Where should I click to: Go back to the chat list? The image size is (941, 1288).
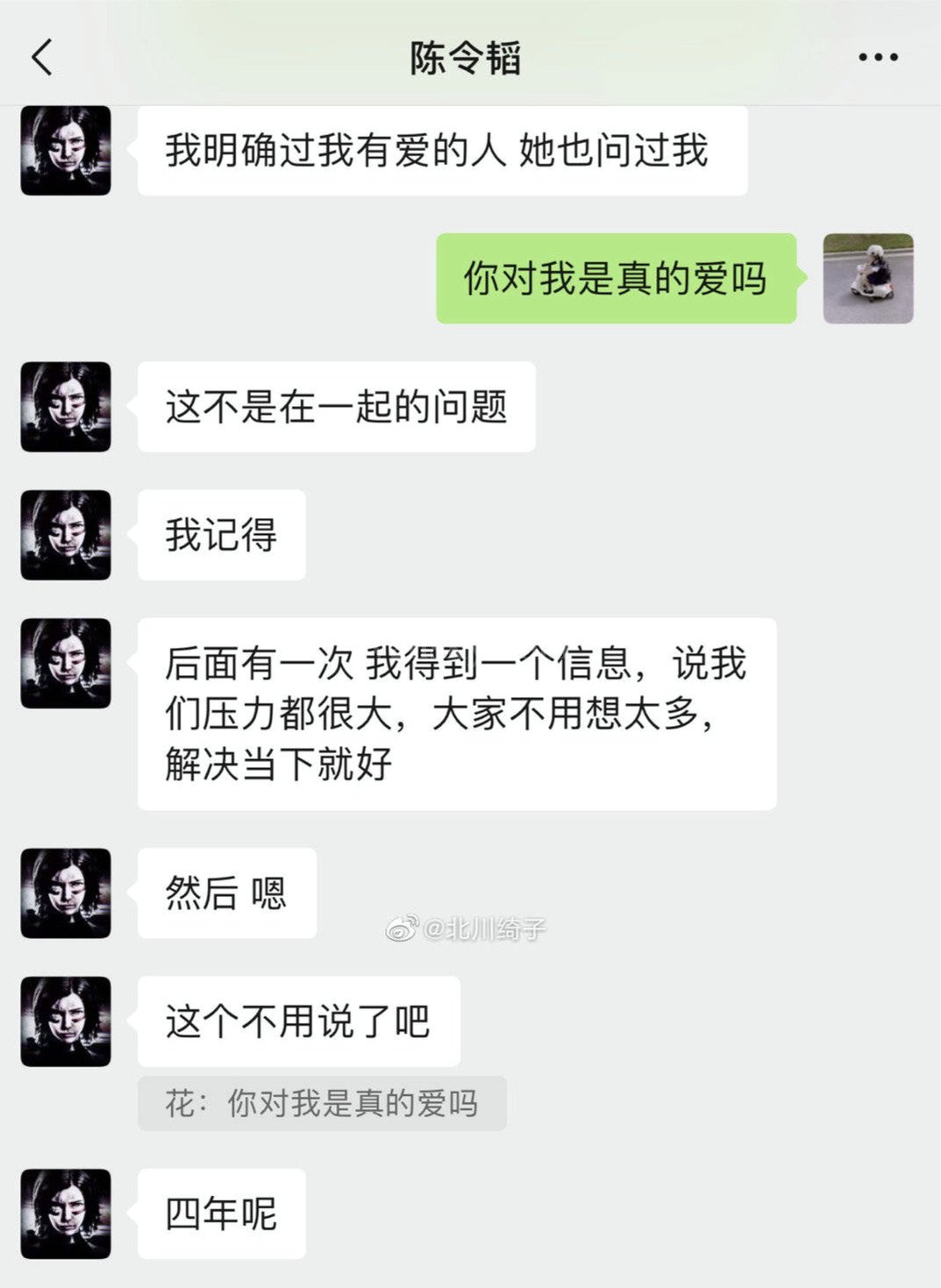[x=42, y=58]
